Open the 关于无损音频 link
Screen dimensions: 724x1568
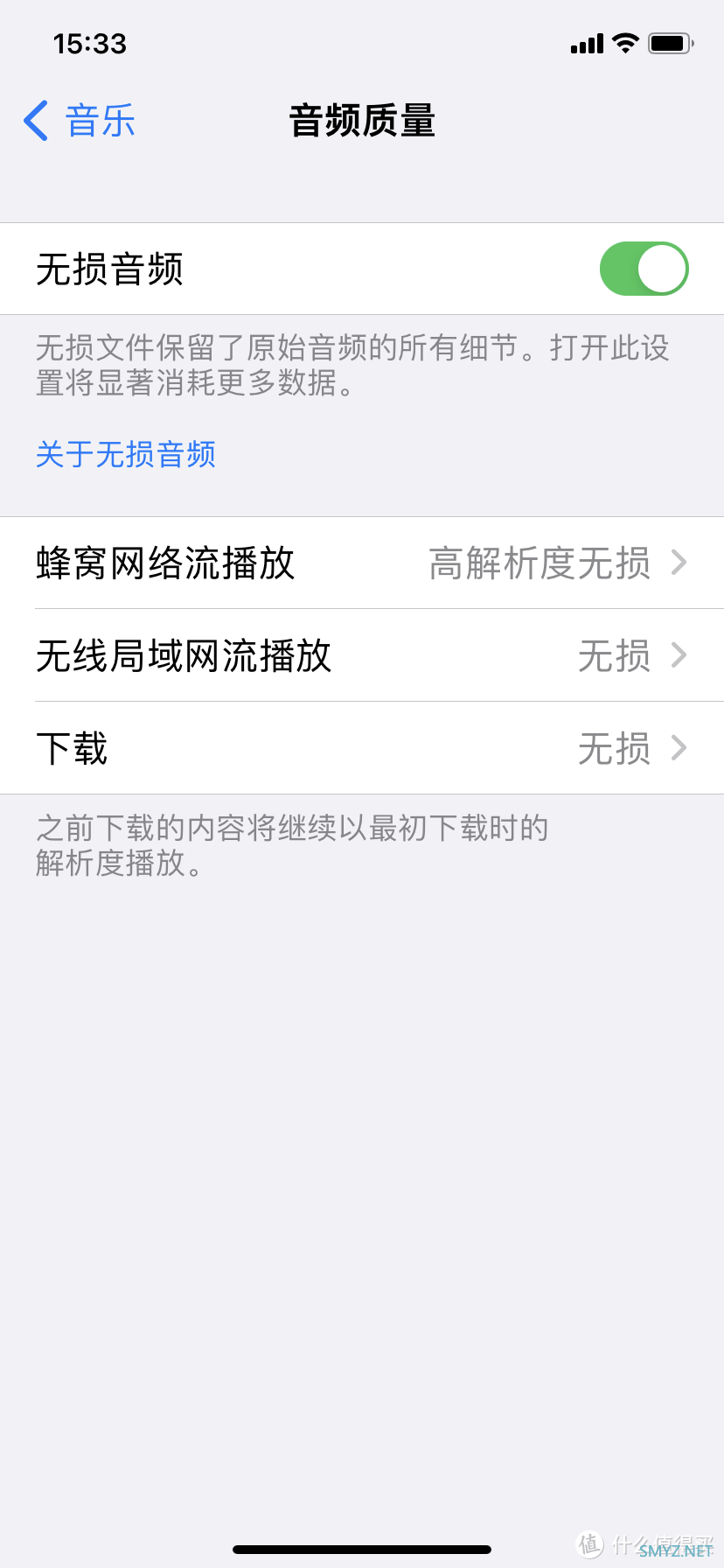[126, 454]
